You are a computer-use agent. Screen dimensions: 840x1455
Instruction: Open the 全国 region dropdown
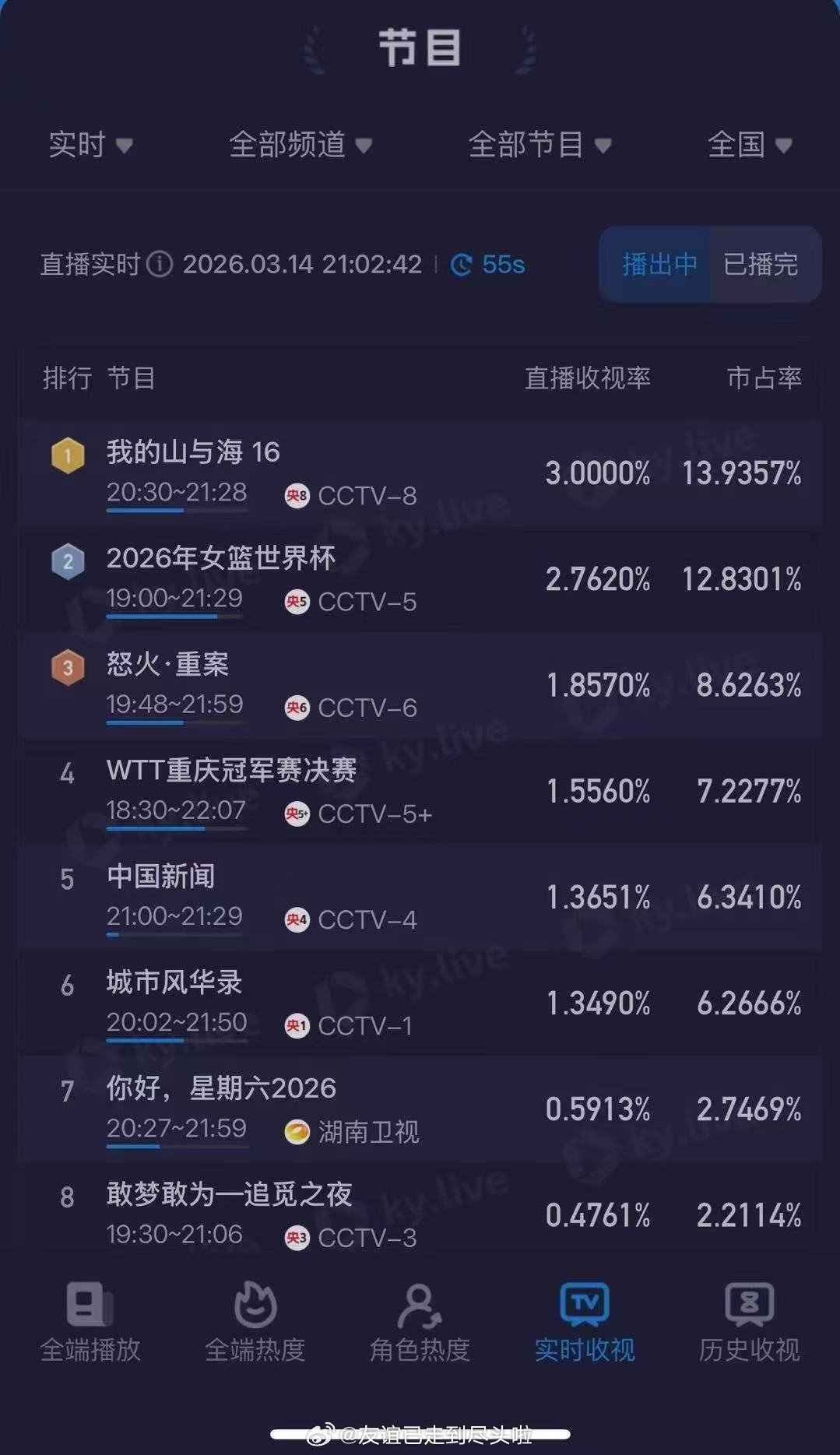point(749,146)
